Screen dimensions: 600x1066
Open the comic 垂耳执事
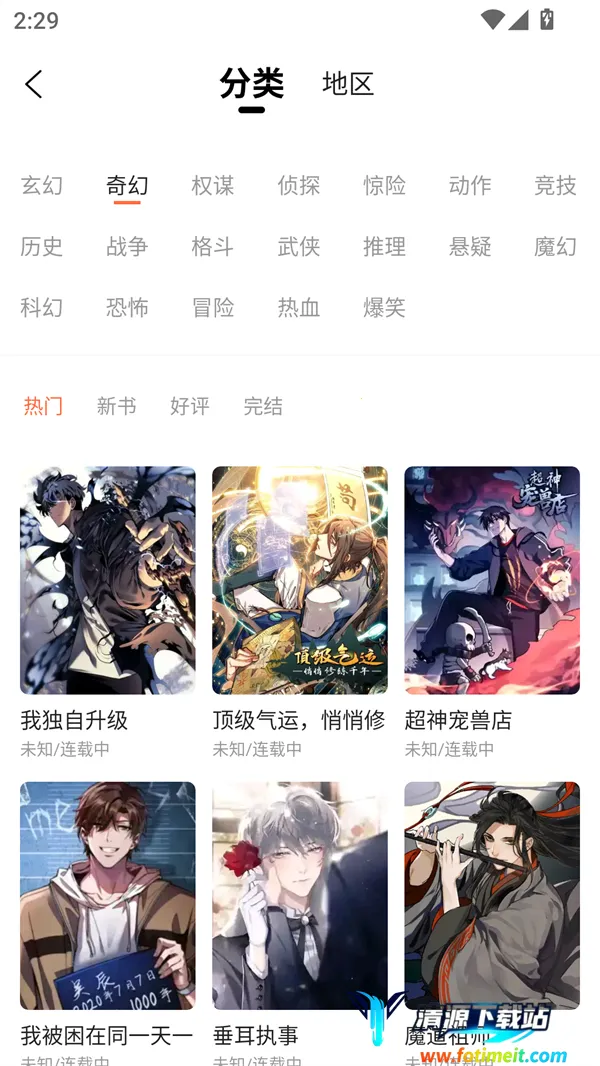click(x=300, y=895)
